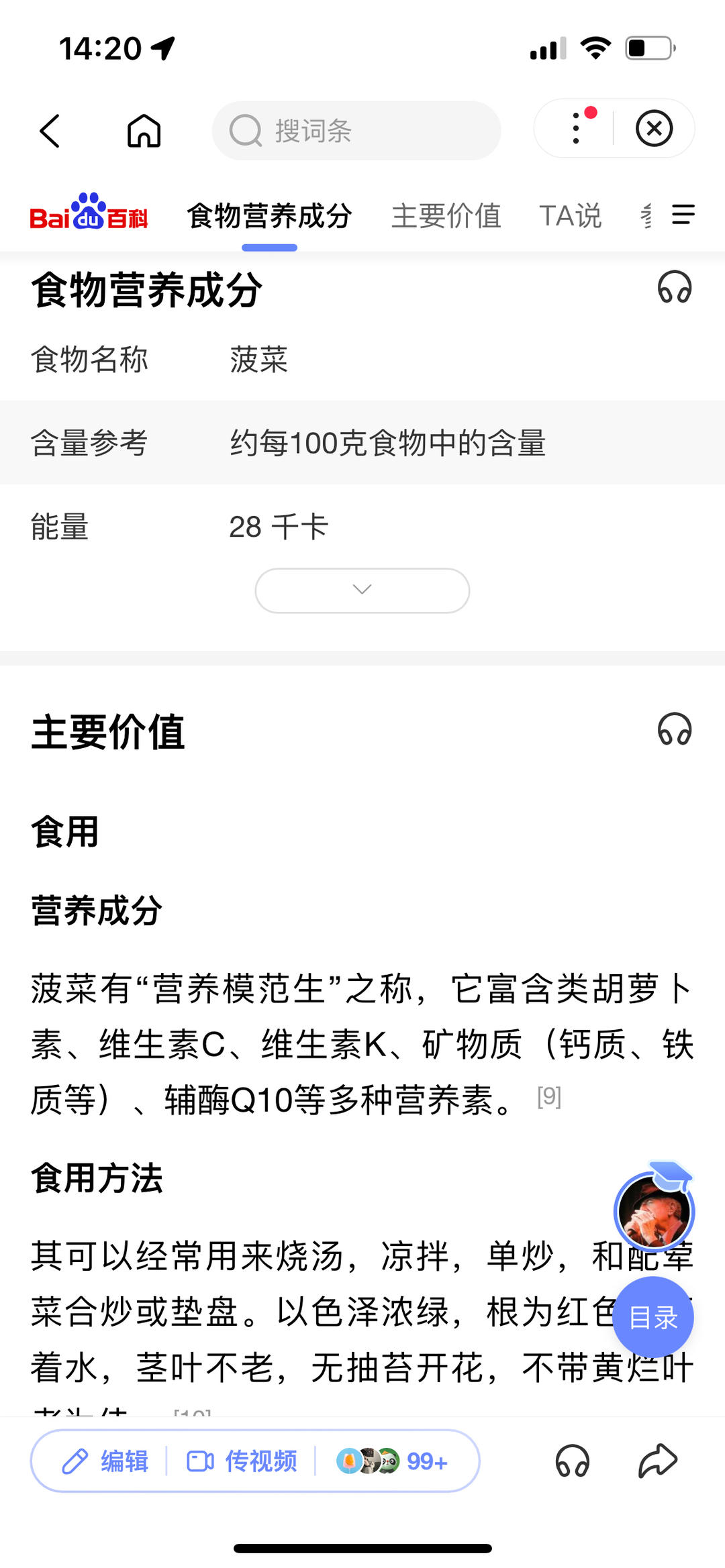Go back to the previous page
This screenshot has width=725, height=1568.
[50, 130]
